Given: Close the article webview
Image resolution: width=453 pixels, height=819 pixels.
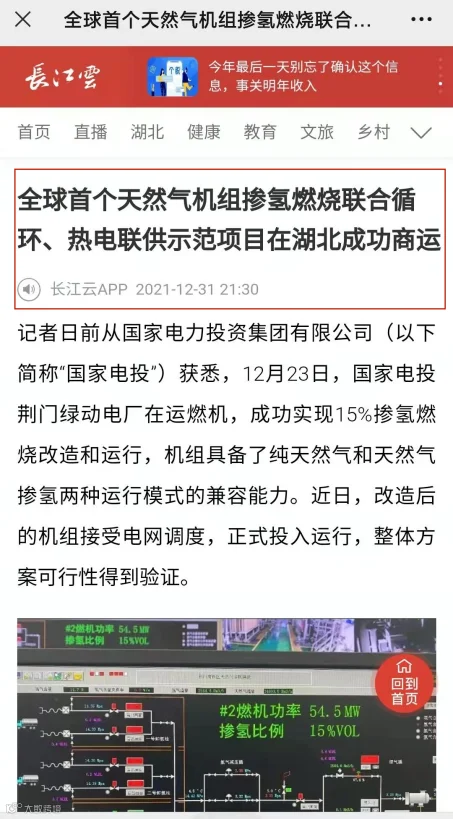Looking at the screenshot, I should click(x=23, y=20).
